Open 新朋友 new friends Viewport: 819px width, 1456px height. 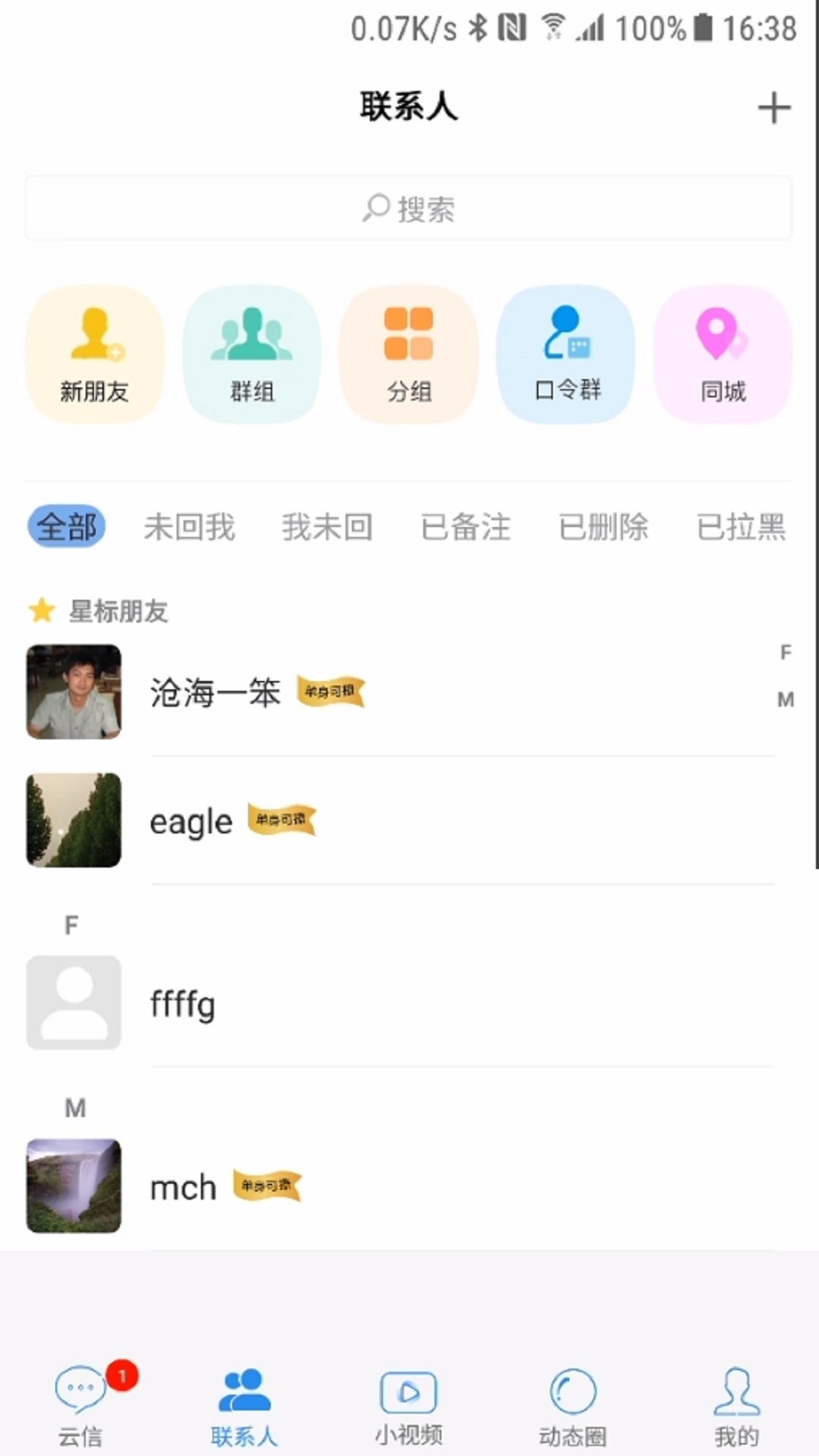(x=95, y=354)
